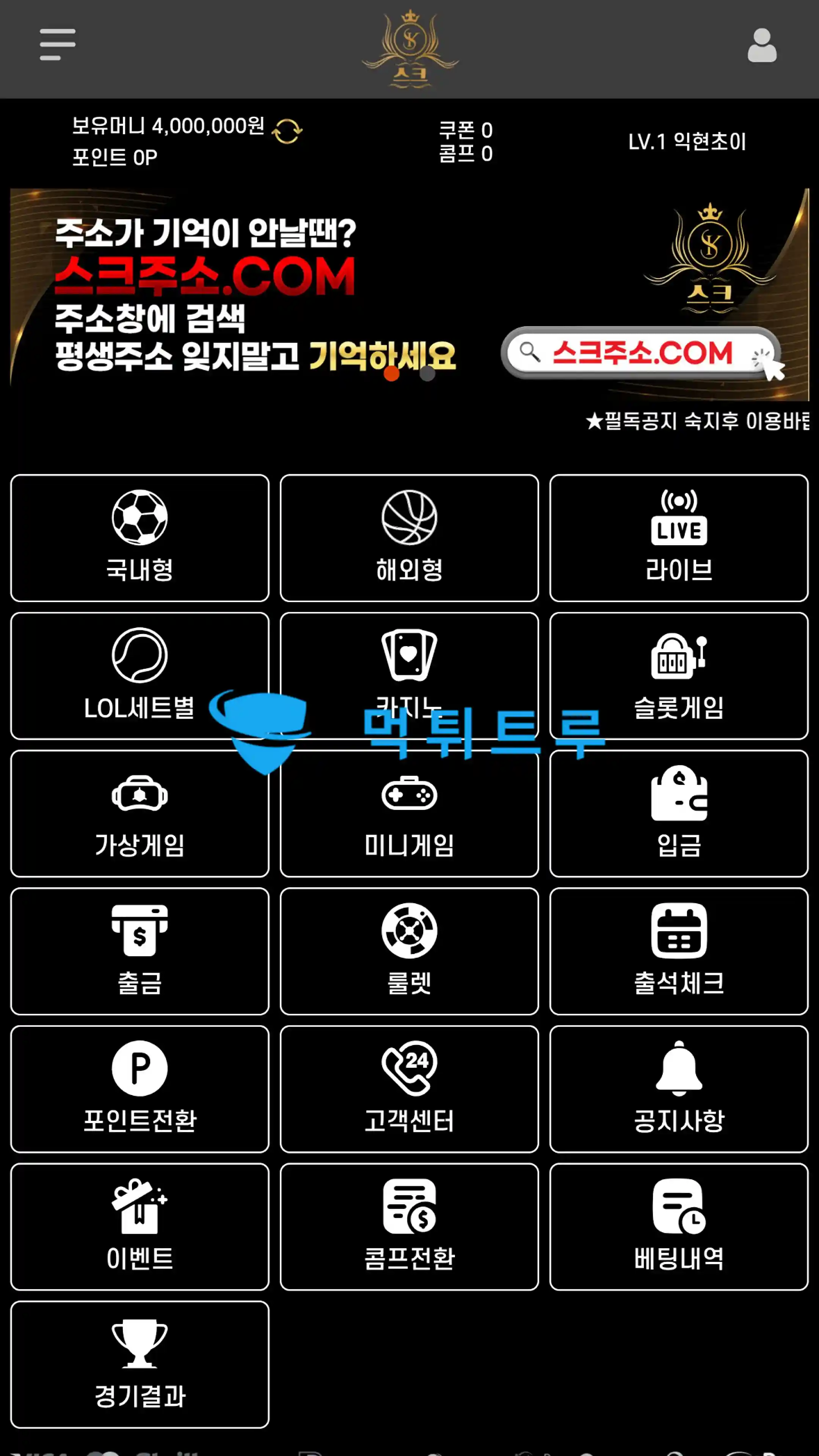The height and width of the screenshot is (1456, 819).
Task: Open the hamburger menu
Action: (x=57, y=45)
